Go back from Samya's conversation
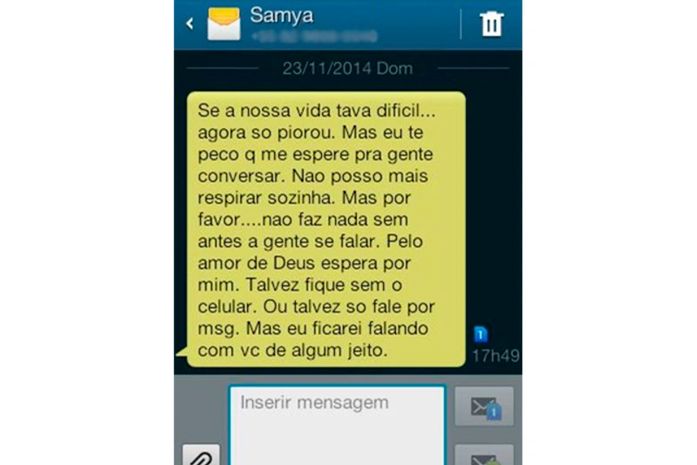 coord(190,24)
